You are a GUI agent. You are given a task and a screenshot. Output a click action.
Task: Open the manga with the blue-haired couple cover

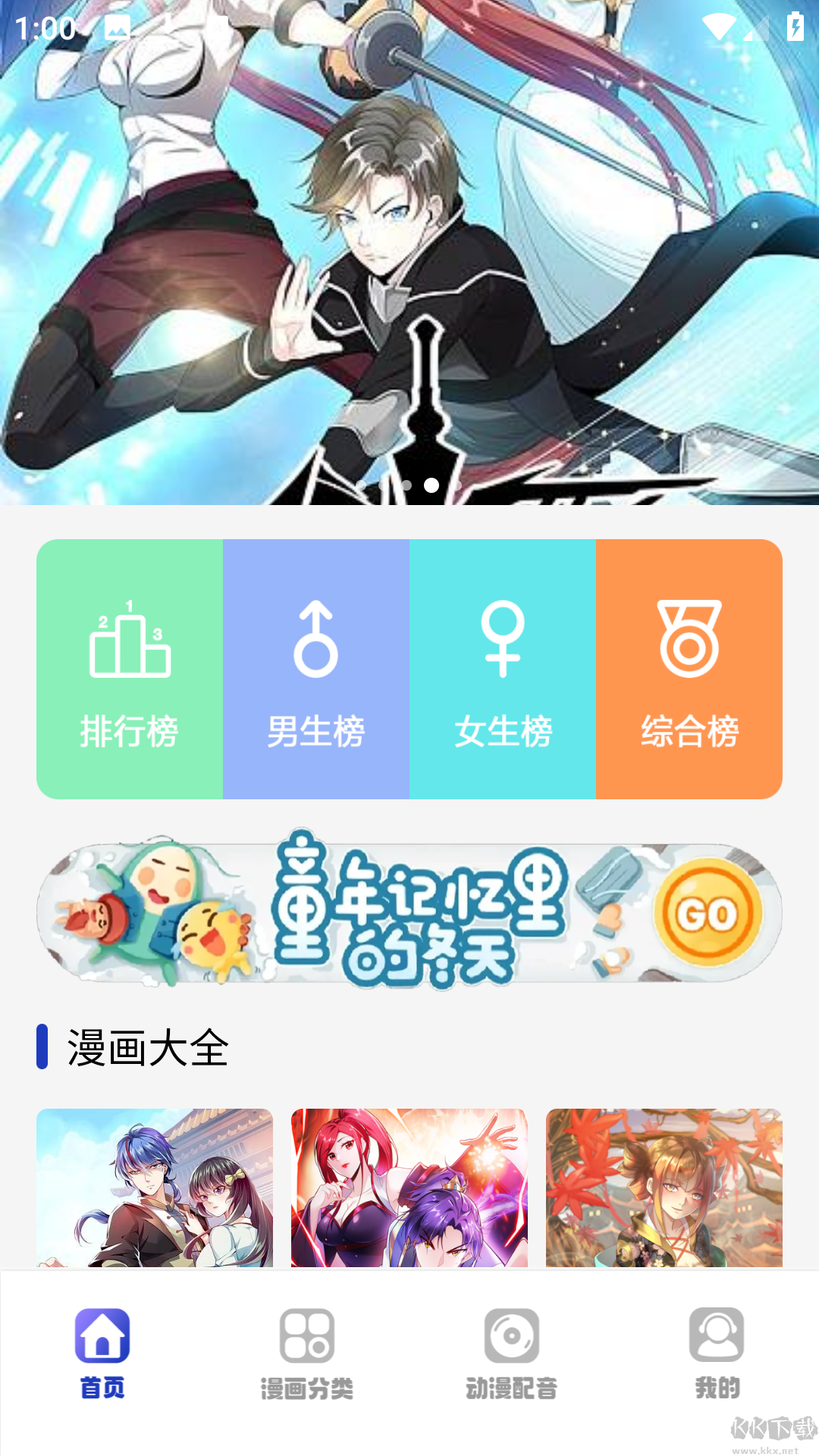point(155,1188)
